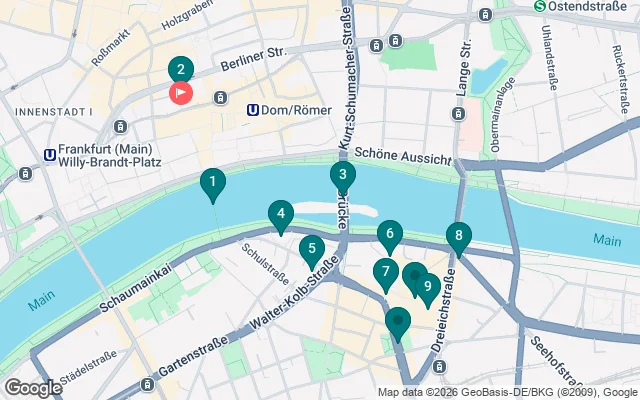The height and width of the screenshot is (400, 640).
Task: Open map marker number 9
Action: tap(428, 287)
